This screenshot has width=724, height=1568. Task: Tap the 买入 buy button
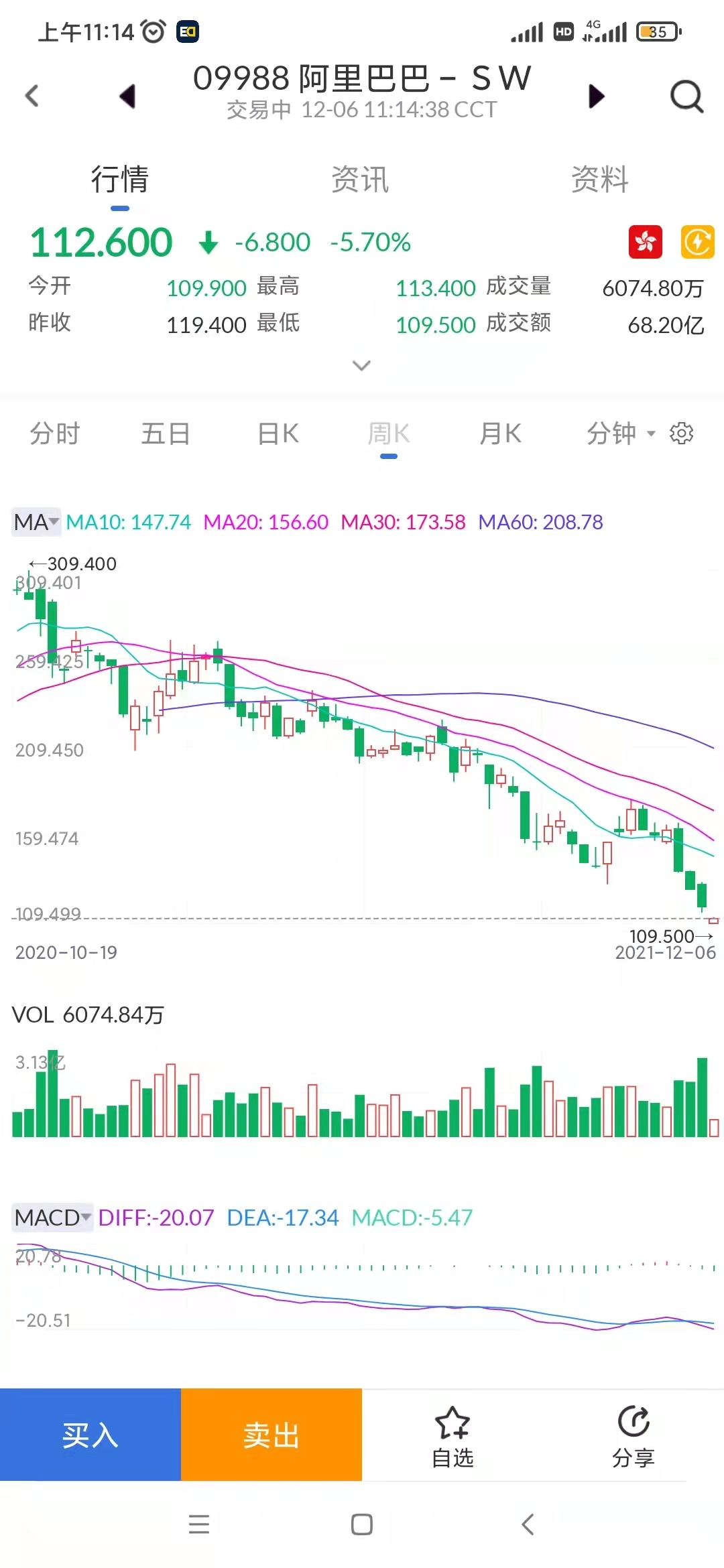point(90,1435)
